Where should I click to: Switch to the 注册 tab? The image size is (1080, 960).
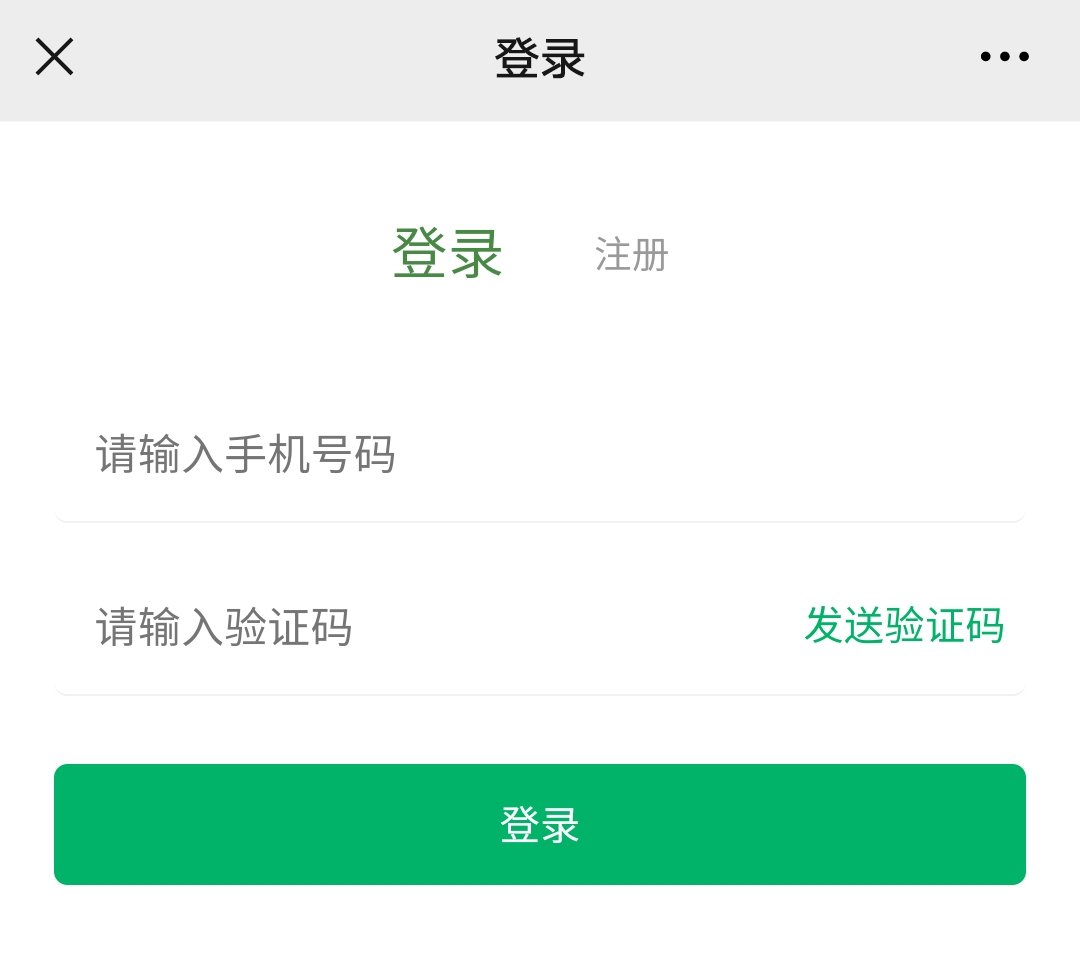click(x=631, y=255)
